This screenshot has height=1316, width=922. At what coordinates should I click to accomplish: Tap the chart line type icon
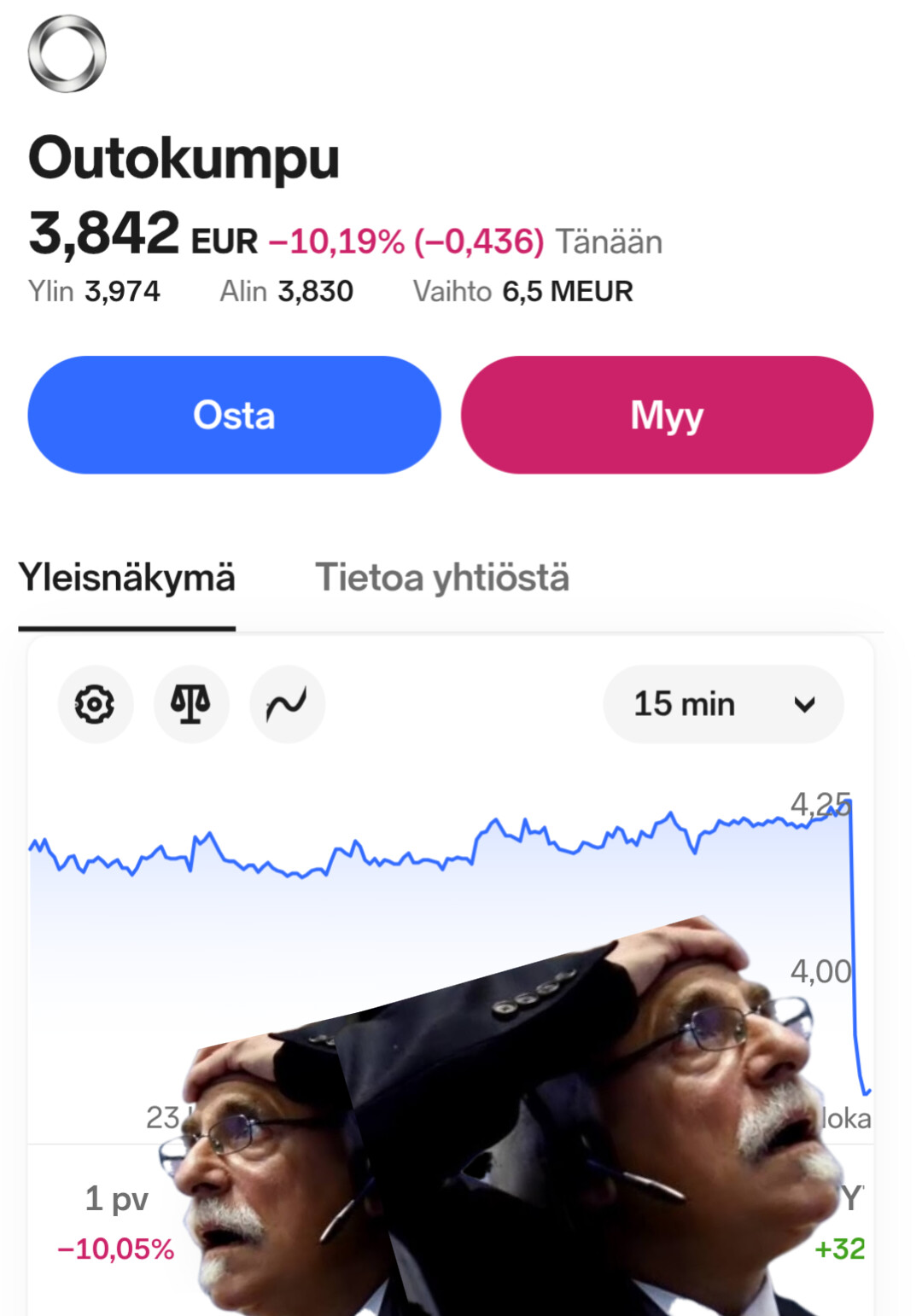point(287,704)
